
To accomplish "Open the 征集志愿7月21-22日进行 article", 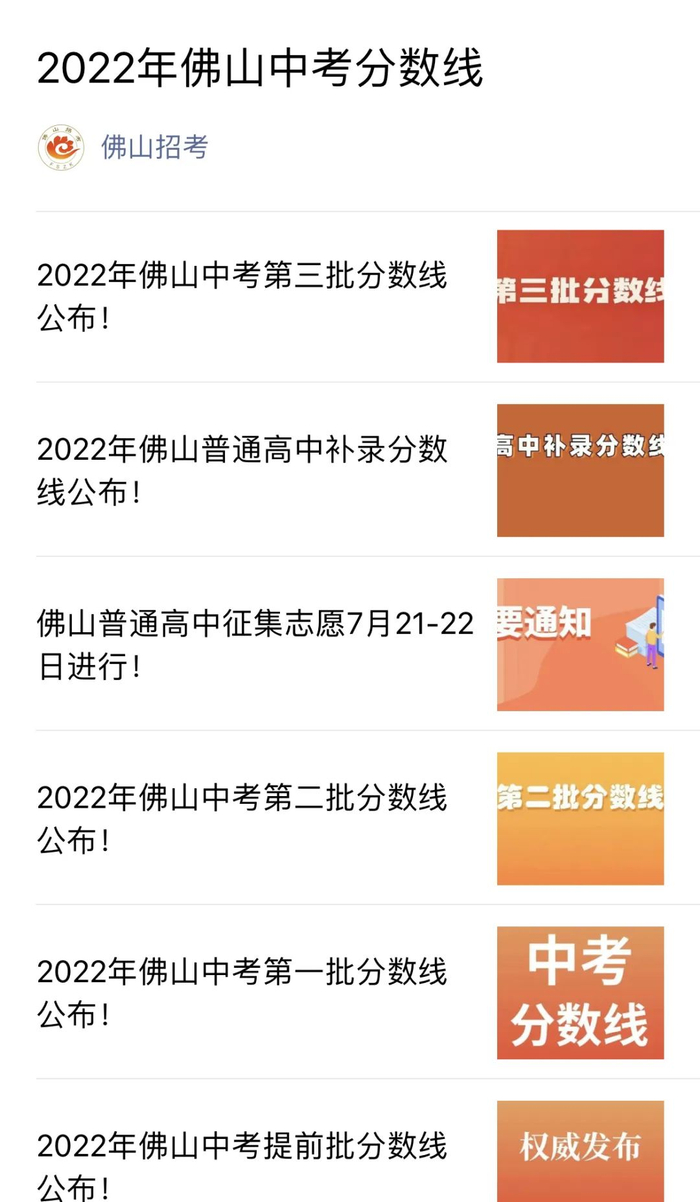I will [x=255, y=644].
